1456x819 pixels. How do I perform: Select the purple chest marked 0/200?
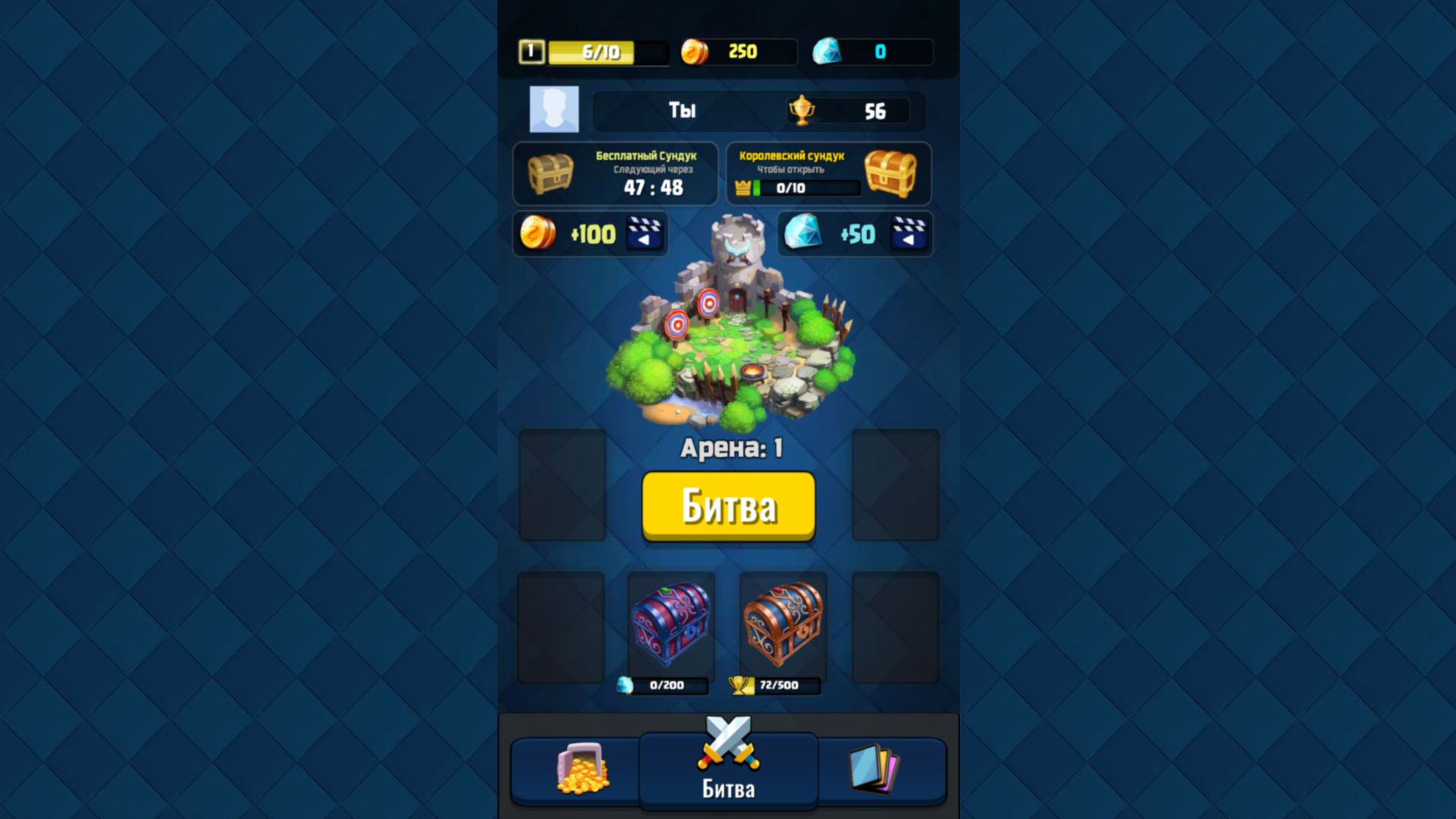point(671,626)
